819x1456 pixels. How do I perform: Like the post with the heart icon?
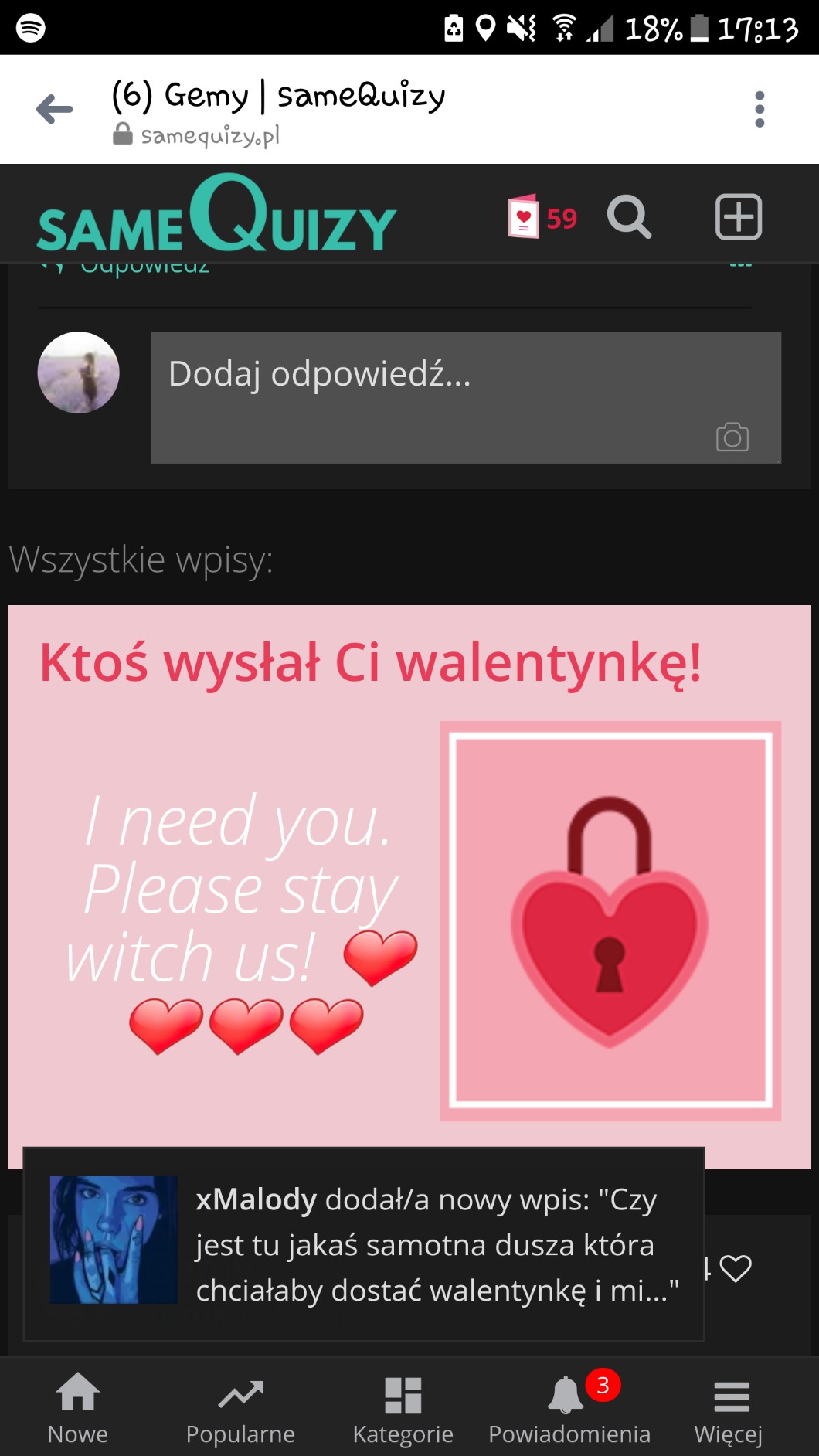(736, 1268)
